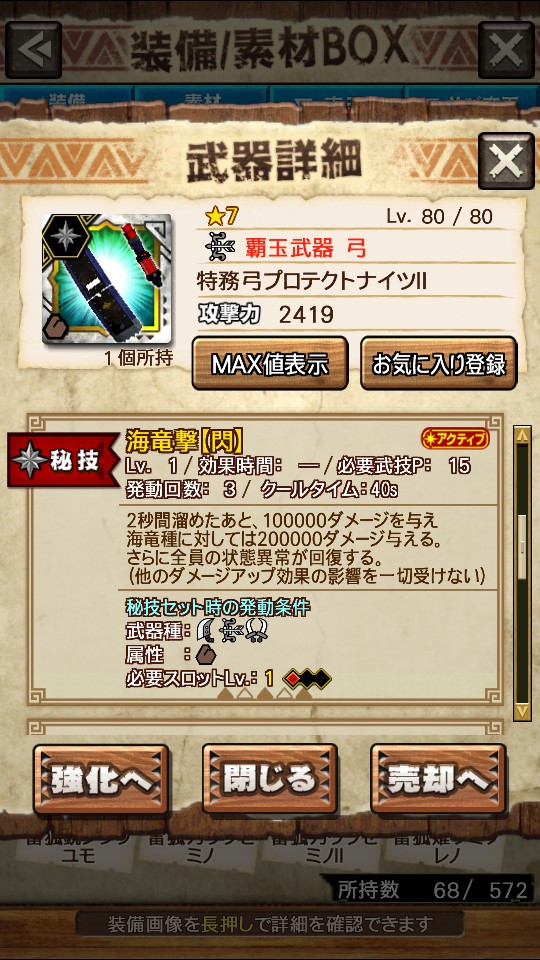This screenshot has width=540, height=960.
Task: Open 売却へ to sell the weapon
Action: click(438, 779)
